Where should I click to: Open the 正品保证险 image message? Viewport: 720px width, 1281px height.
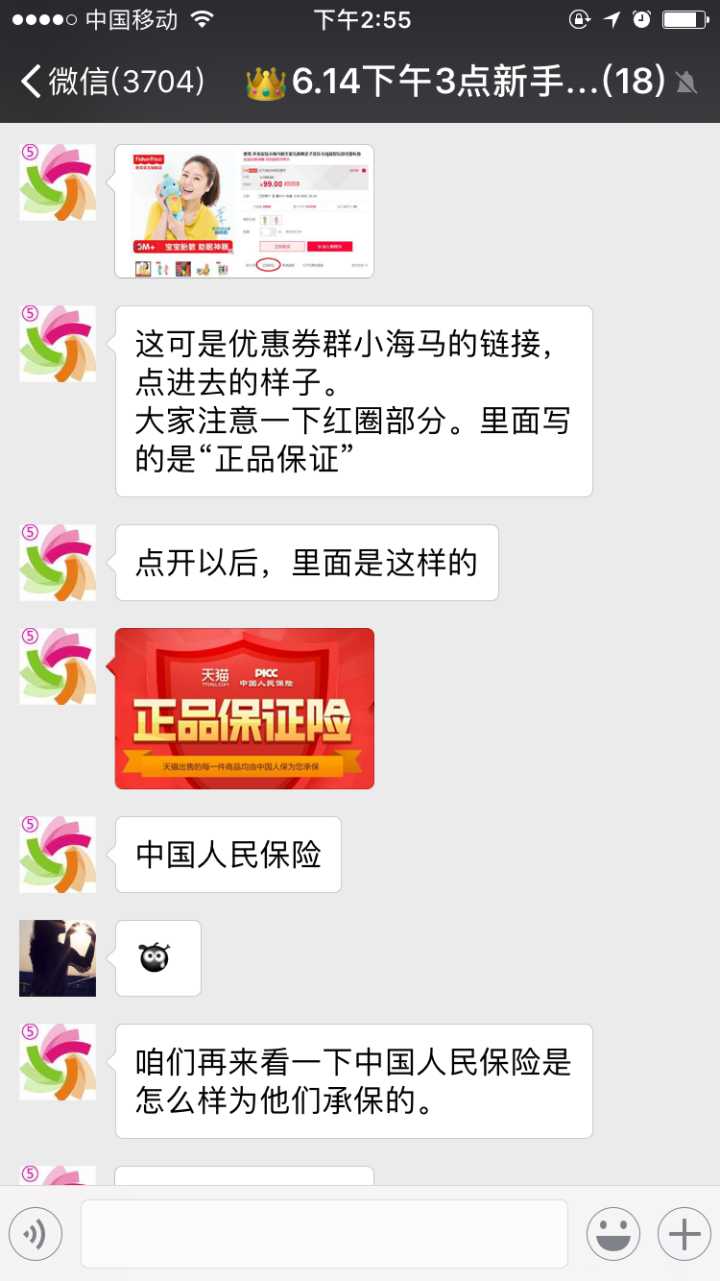pos(244,708)
